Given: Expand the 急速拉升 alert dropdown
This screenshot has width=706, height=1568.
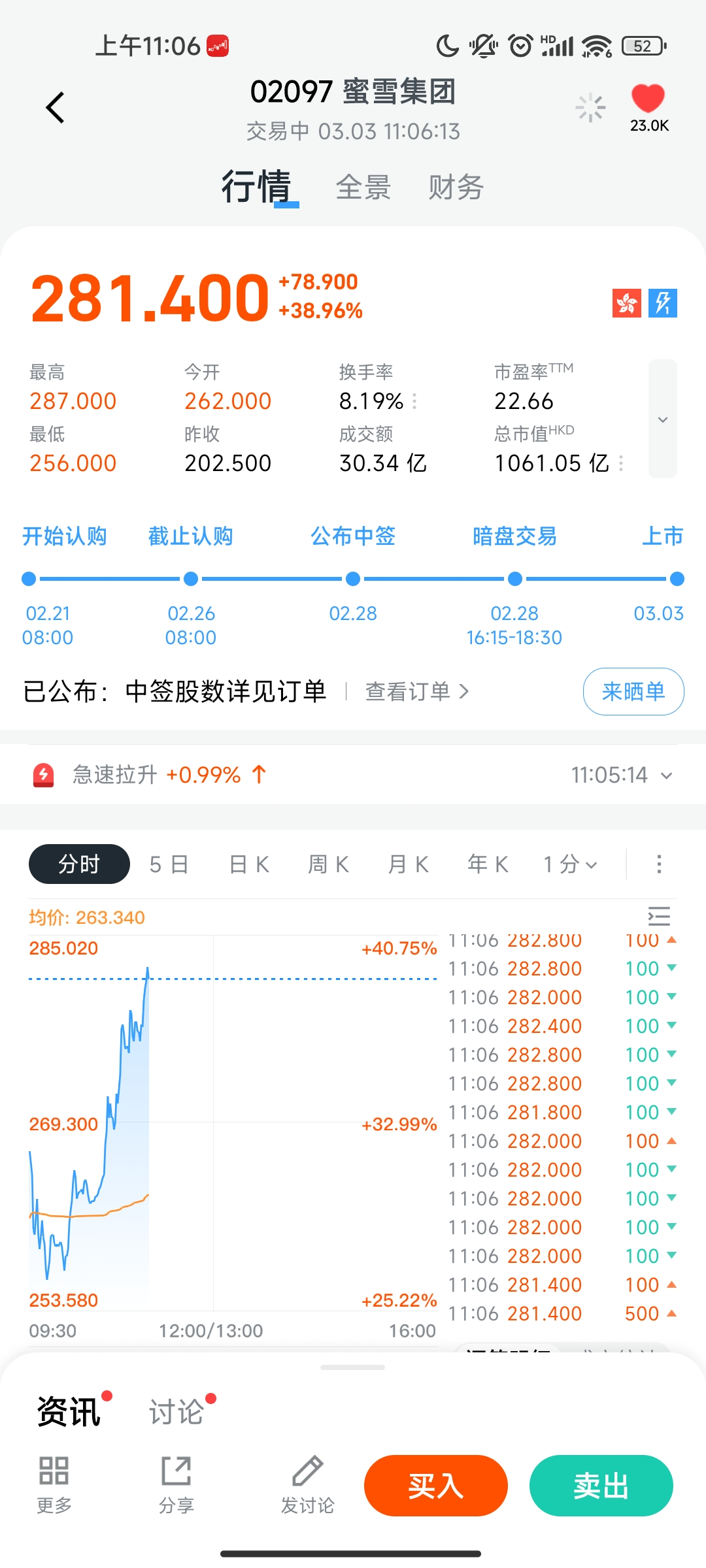Looking at the screenshot, I should tap(666, 776).
